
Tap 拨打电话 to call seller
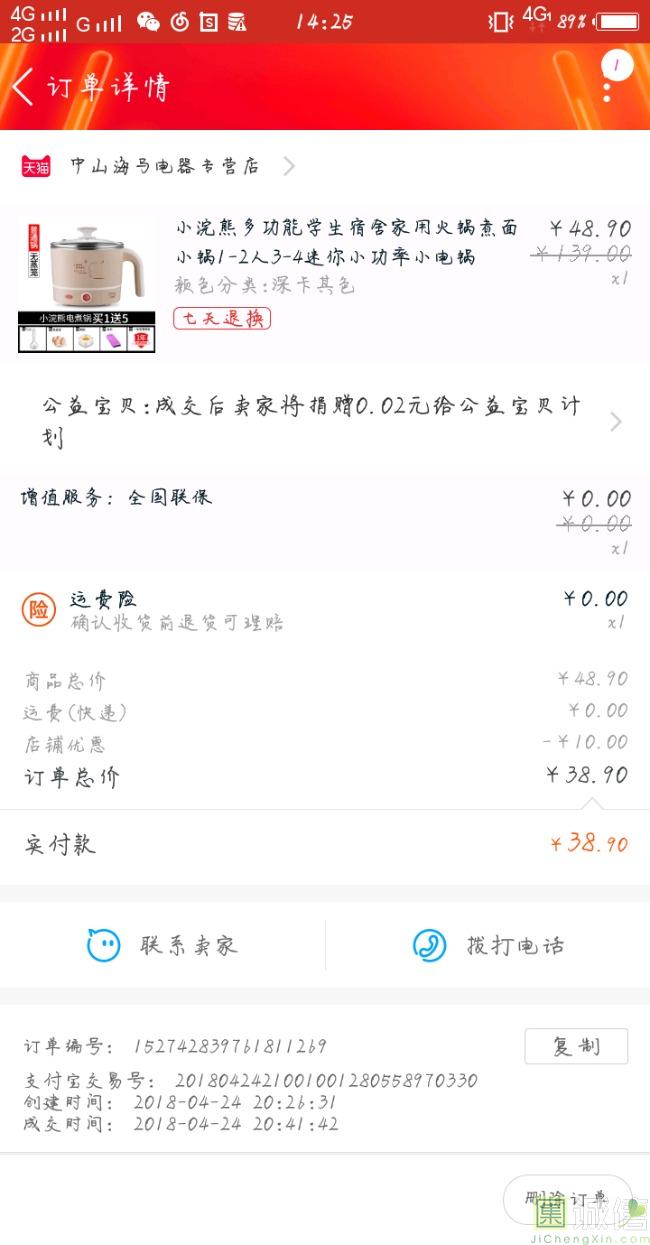488,945
